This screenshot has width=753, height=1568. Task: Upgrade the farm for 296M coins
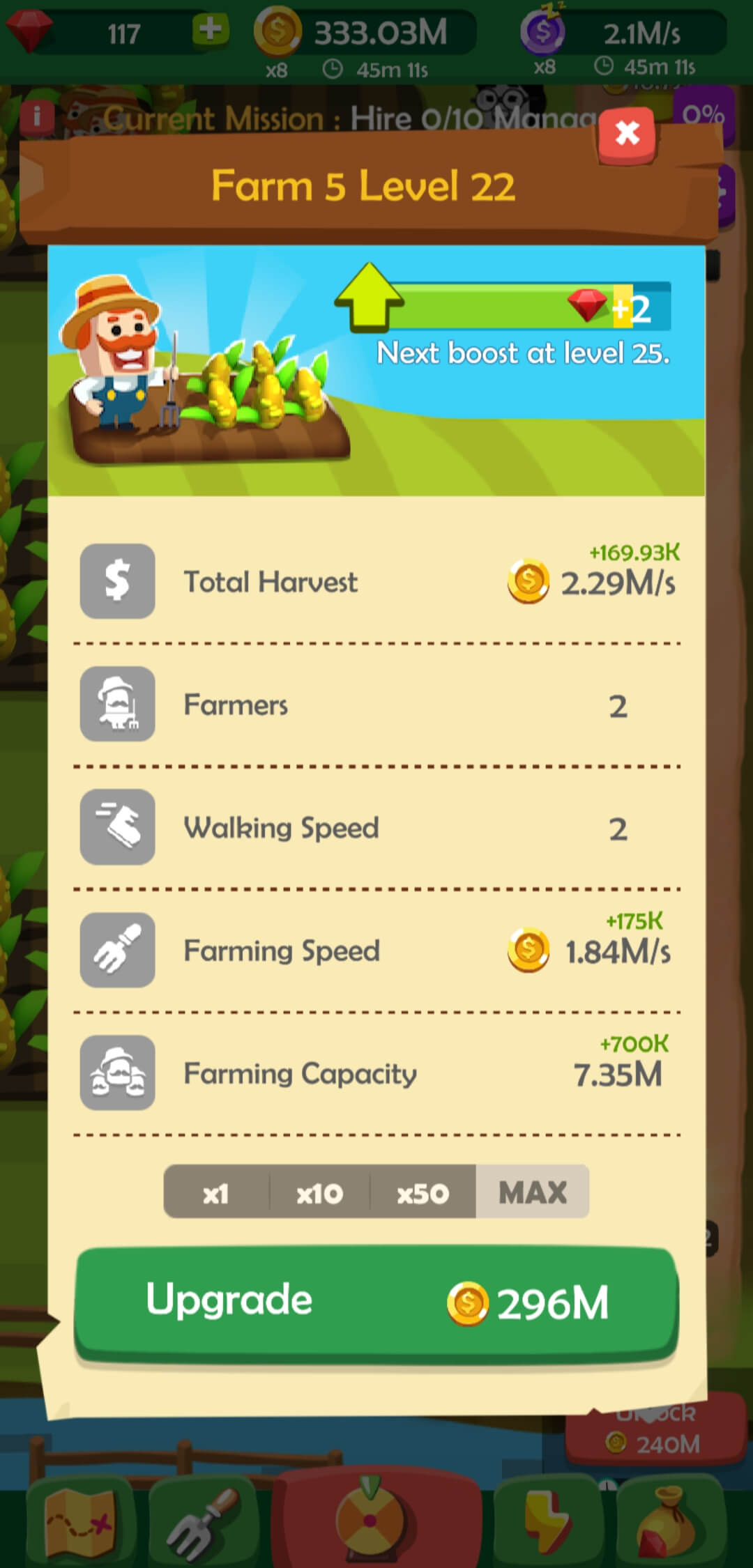tap(376, 1302)
